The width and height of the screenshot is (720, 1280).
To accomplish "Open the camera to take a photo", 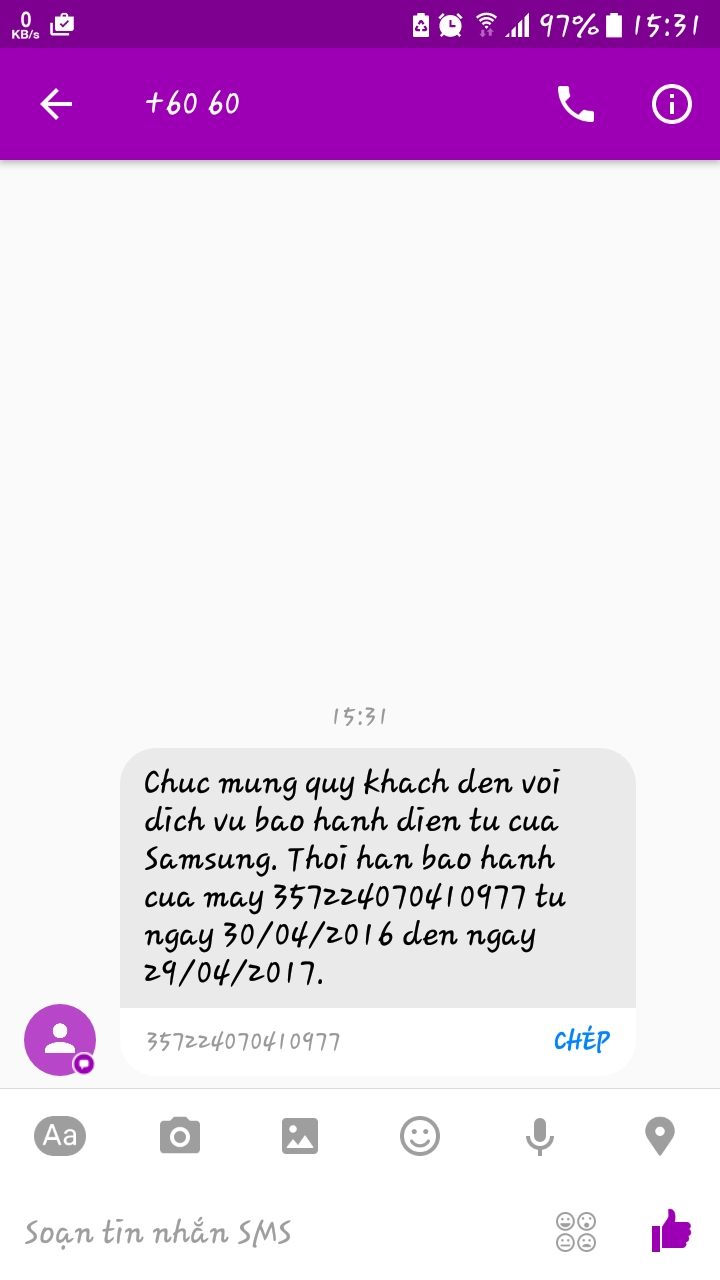I will (x=180, y=1135).
